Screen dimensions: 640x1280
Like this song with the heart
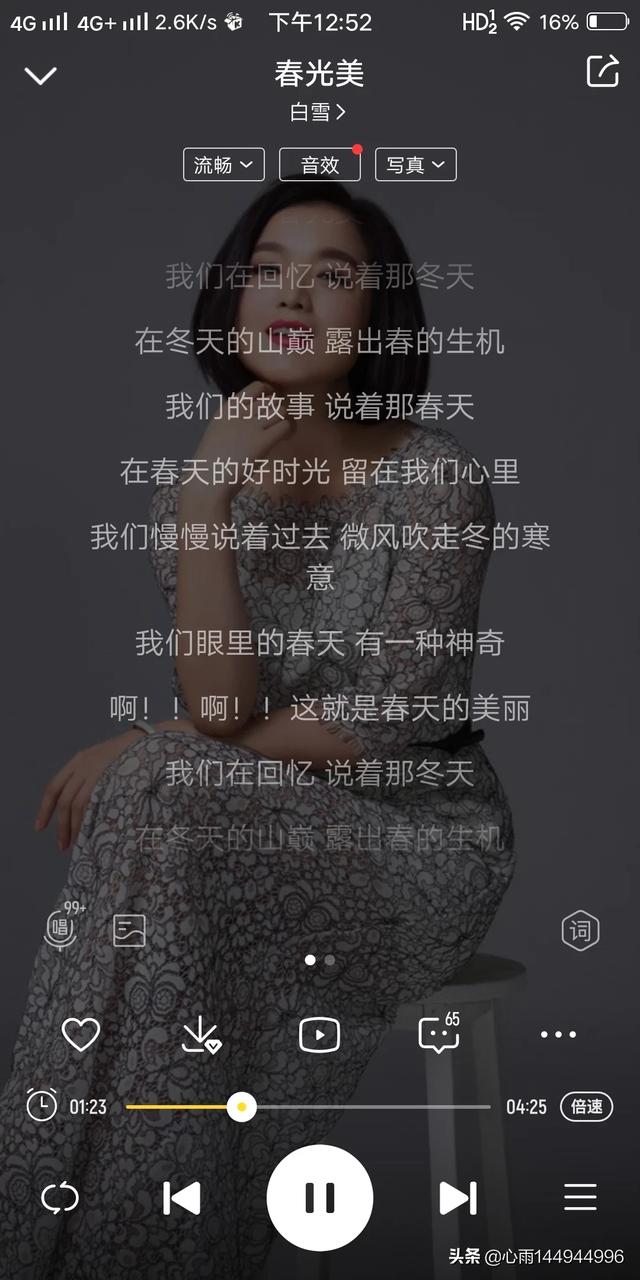81,1034
